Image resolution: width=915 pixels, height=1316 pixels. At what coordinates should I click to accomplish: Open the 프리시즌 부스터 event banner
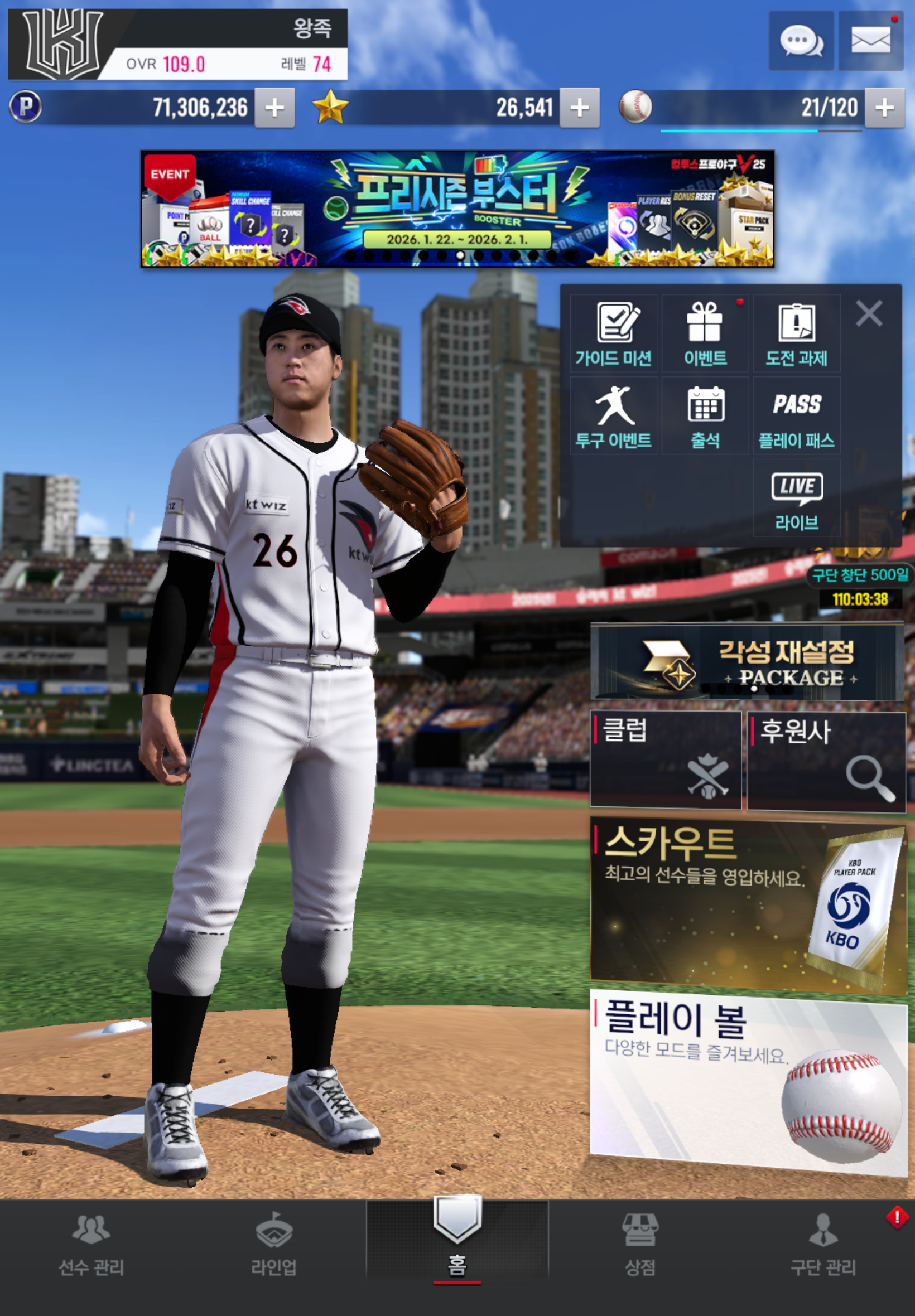coord(457,209)
